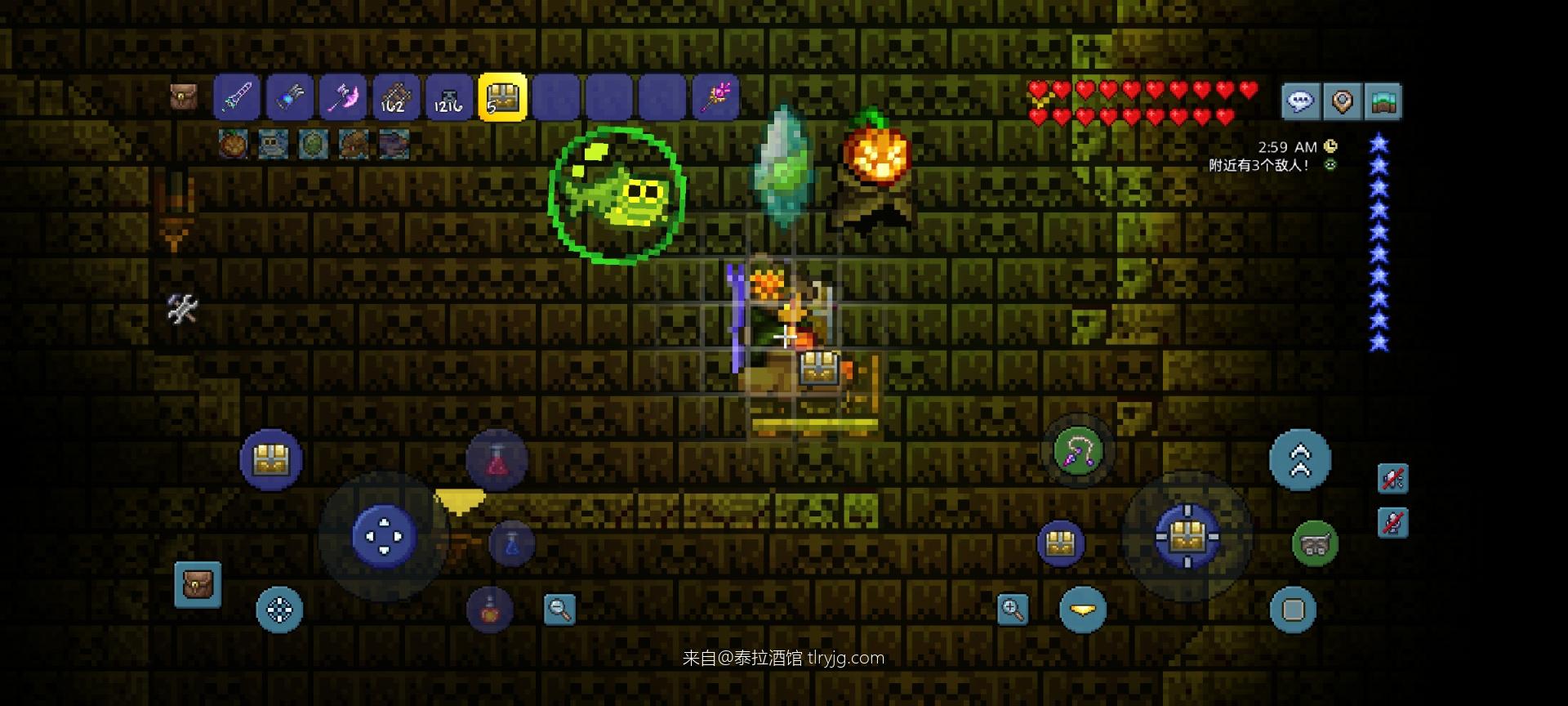1568x706 pixels.
Task: Open the map pin button
Action: (x=1342, y=101)
